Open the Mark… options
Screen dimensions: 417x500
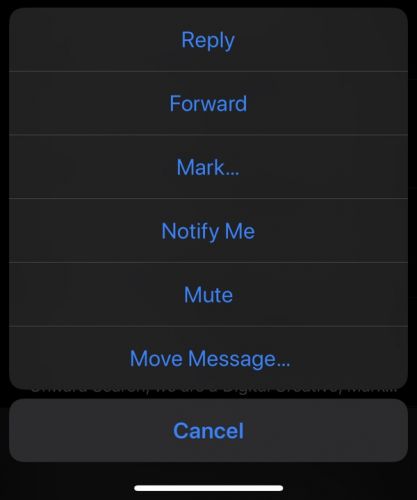pyautogui.click(x=208, y=167)
